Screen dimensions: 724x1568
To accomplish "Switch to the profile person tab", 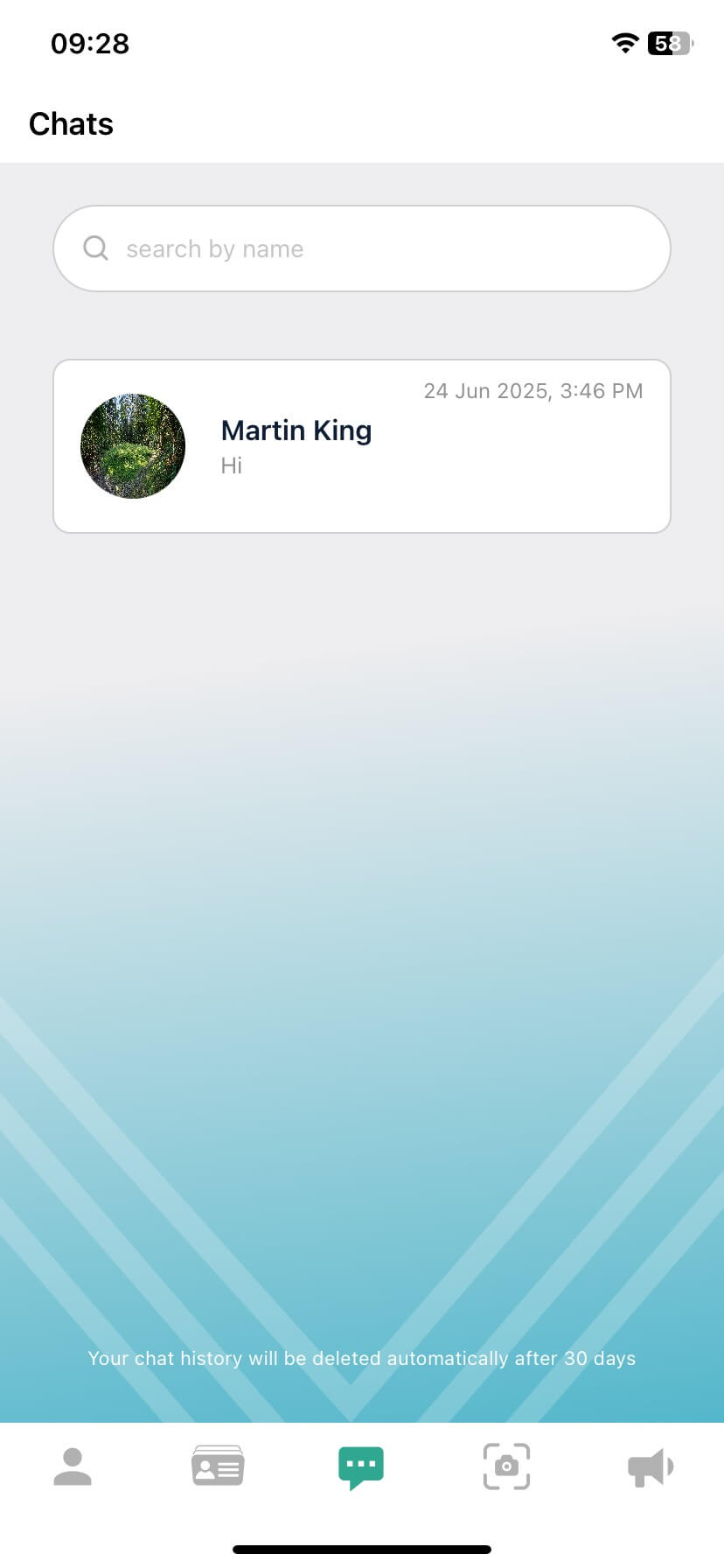I will tap(73, 1466).
